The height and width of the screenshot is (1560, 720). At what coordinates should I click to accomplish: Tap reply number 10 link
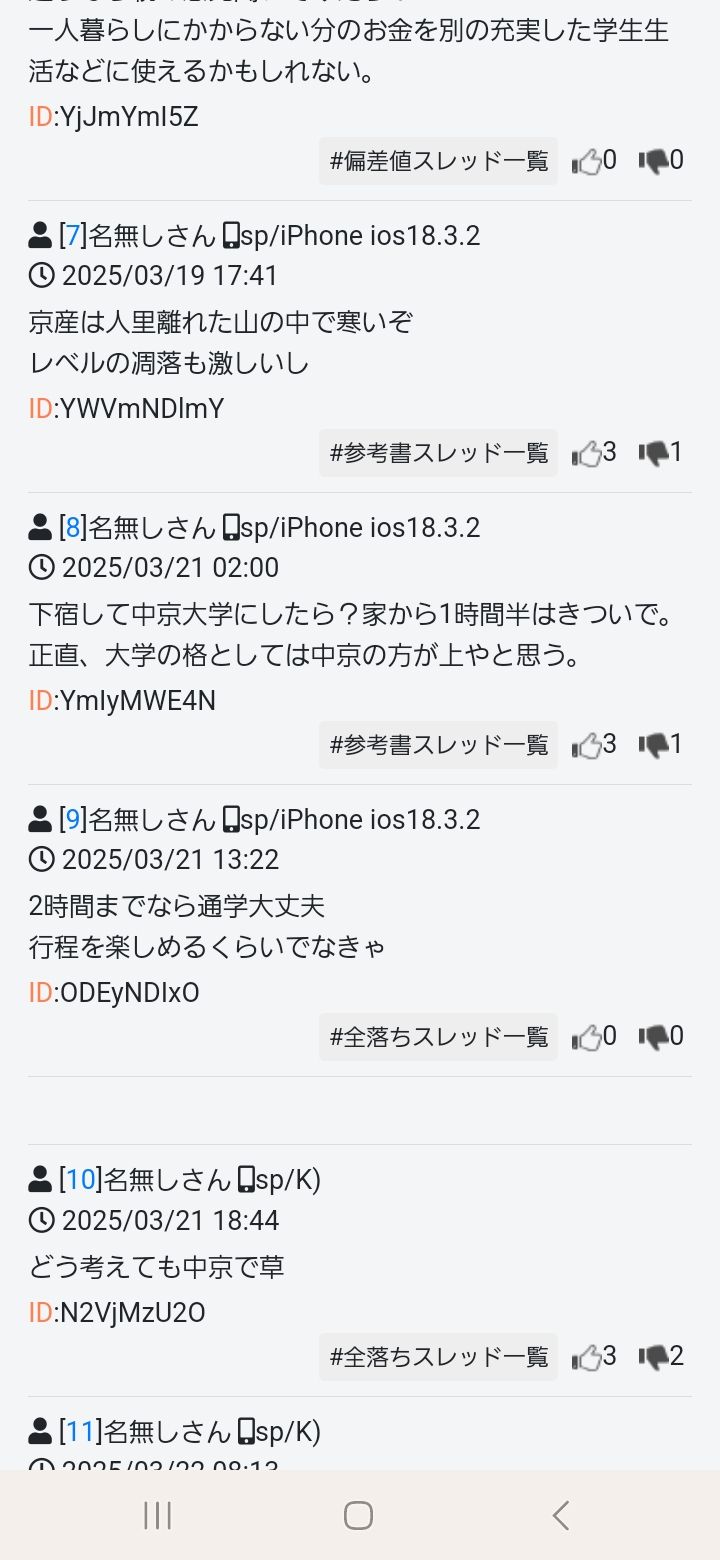(x=80, y=1180)
